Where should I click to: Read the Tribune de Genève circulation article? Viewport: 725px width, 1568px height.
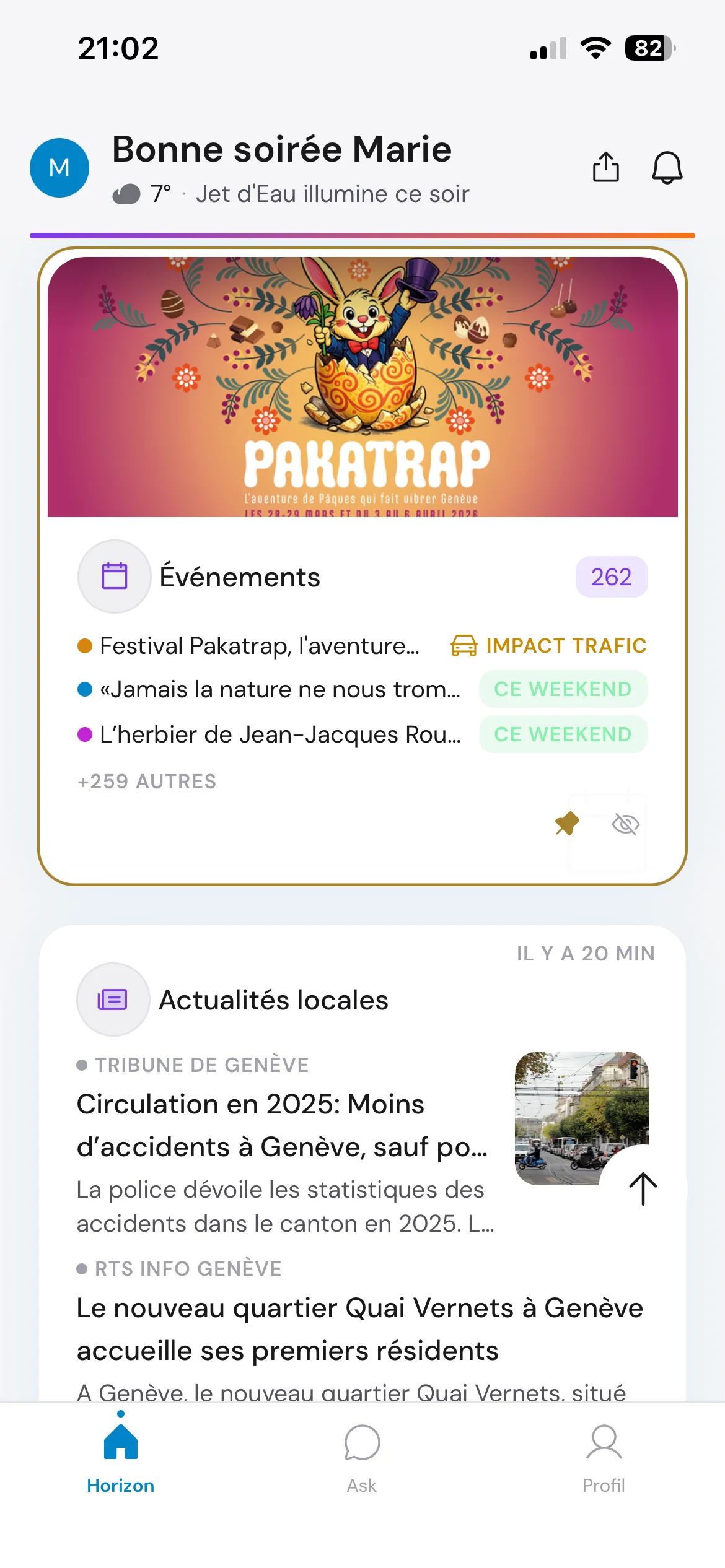pyautogui.click(x=282, y=1126)
